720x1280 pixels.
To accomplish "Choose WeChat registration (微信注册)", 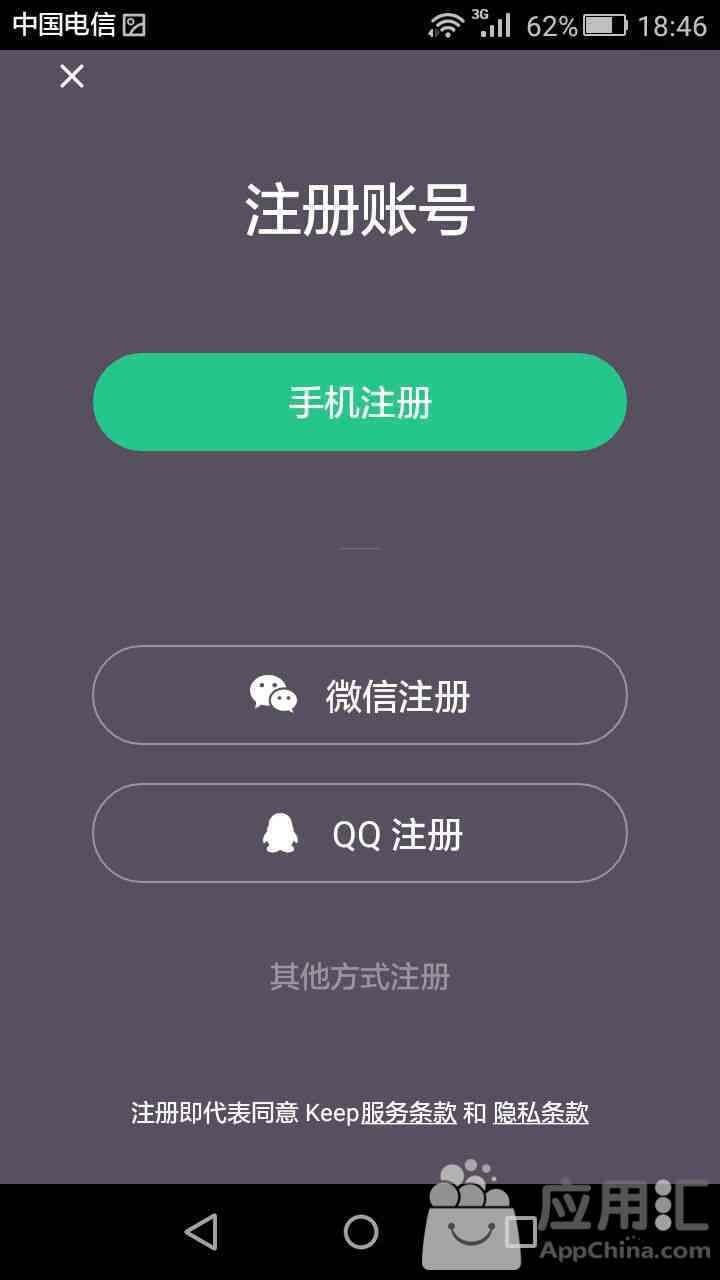I will [x=360, y=695].
